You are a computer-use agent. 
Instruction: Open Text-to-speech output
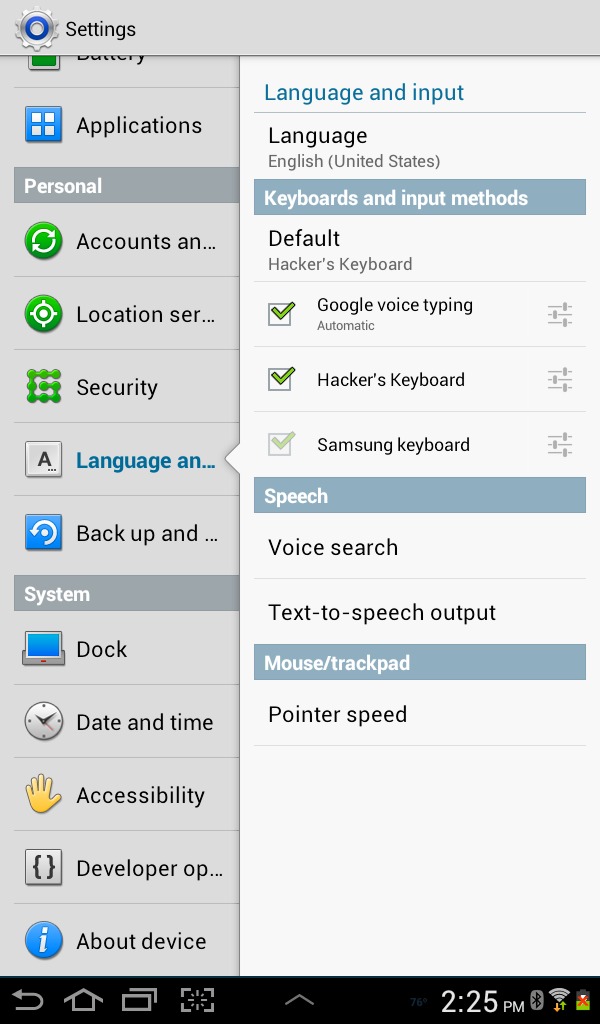[x=420, y=612]
